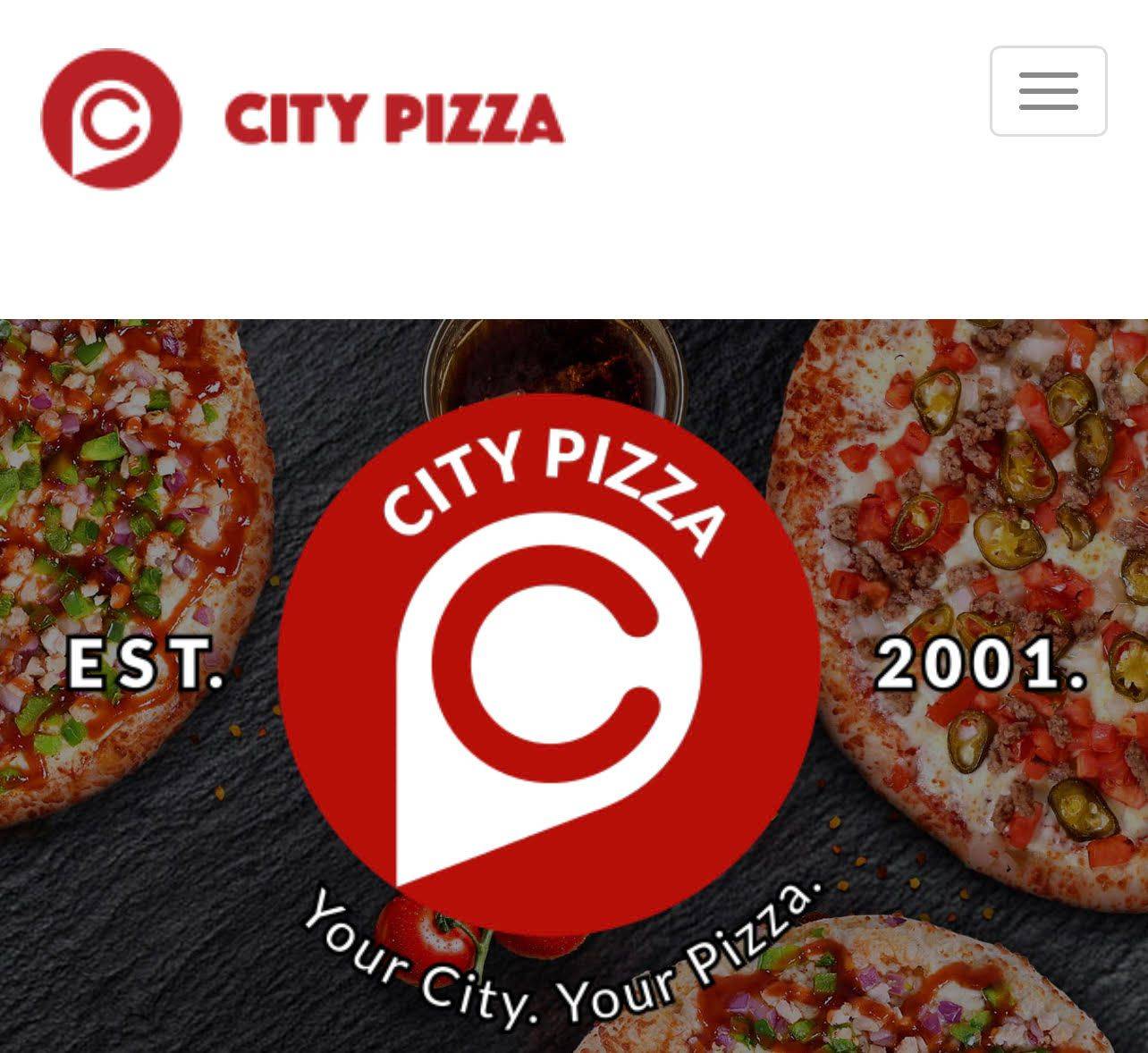Open the hamburger navigation menu

(x=1048, y=91)
